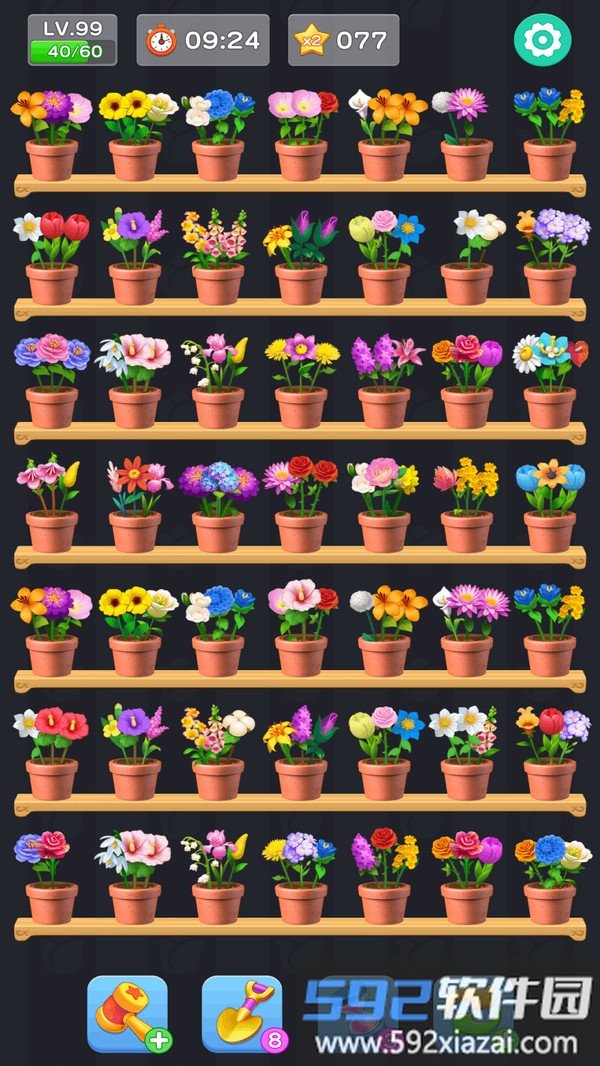Select pot with two red roses and pink daisy
The image size is (600, 1066).
301,505
